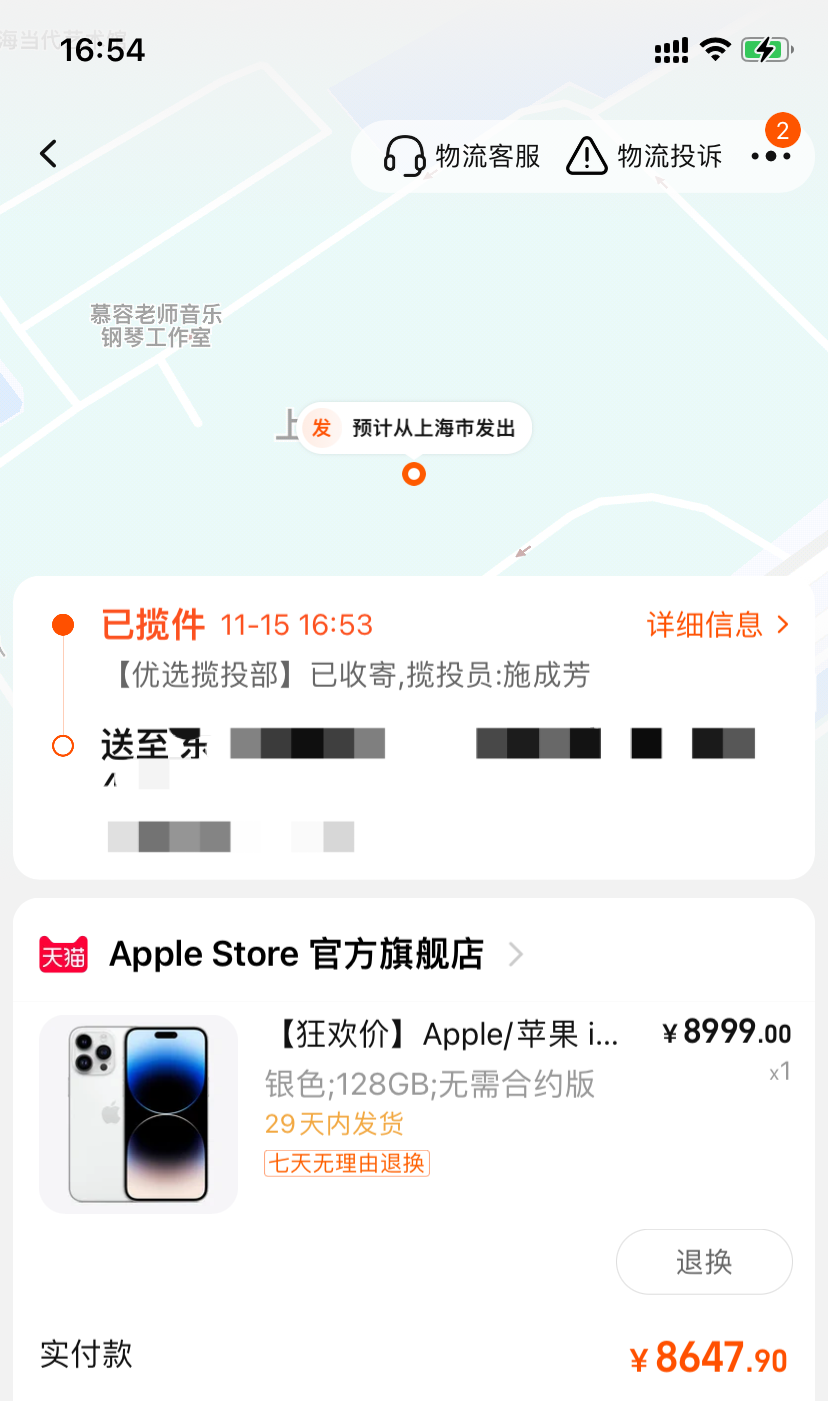View 详细信息 tracking details
The height and width of the screenshot is (1401, 828).
point(718,625)
